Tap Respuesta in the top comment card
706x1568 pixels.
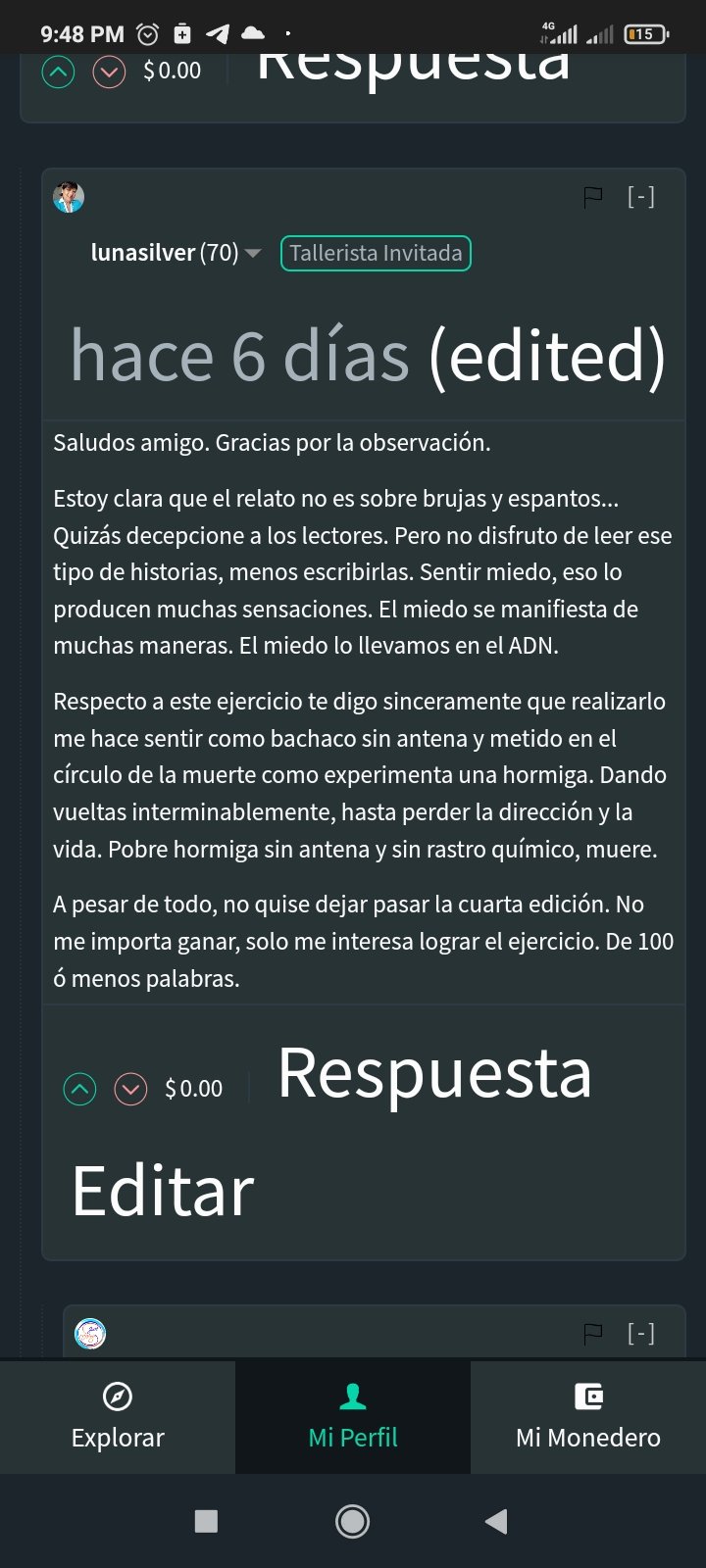(413, 67)
